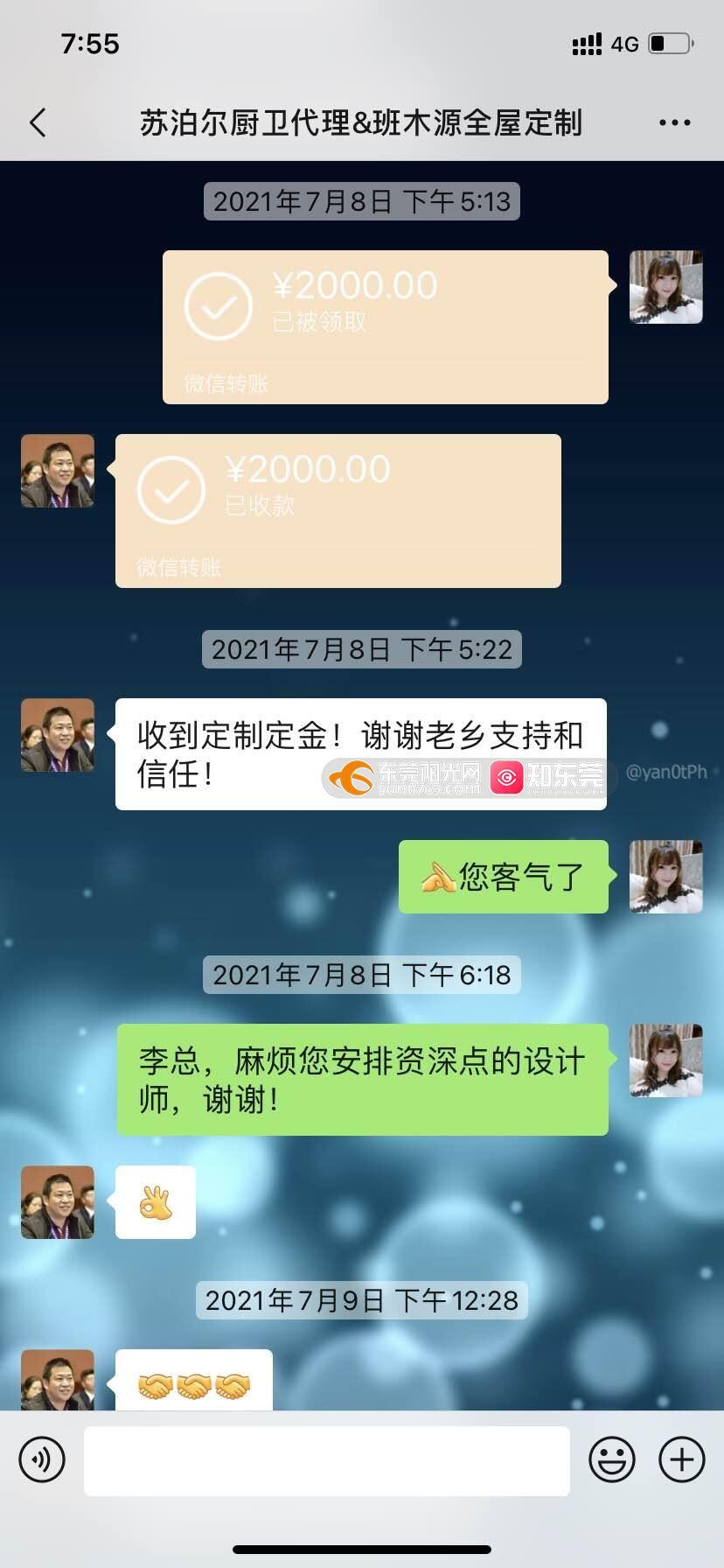
Task: Open the ¥2000.00 transfer marked 已收款
Action: [x=338, y=510]
